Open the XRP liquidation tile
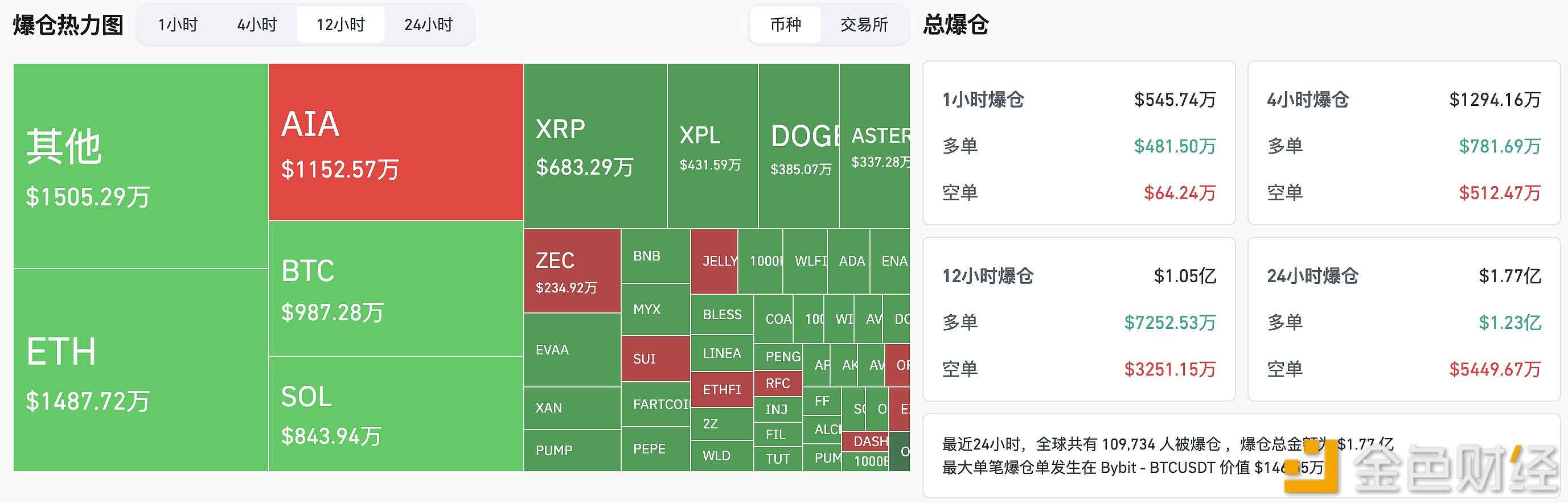The height and width of the screenshot is (503, 1568). tap(595, 146)
